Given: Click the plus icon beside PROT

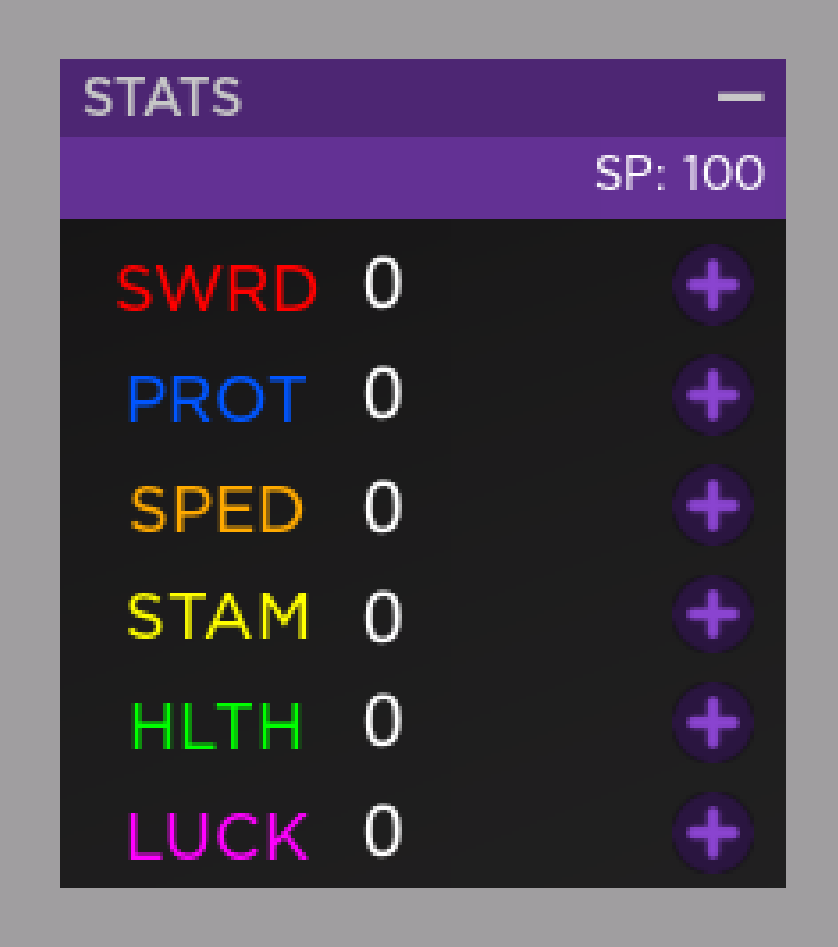Looking at the screenshot, I should coord(713,395).
